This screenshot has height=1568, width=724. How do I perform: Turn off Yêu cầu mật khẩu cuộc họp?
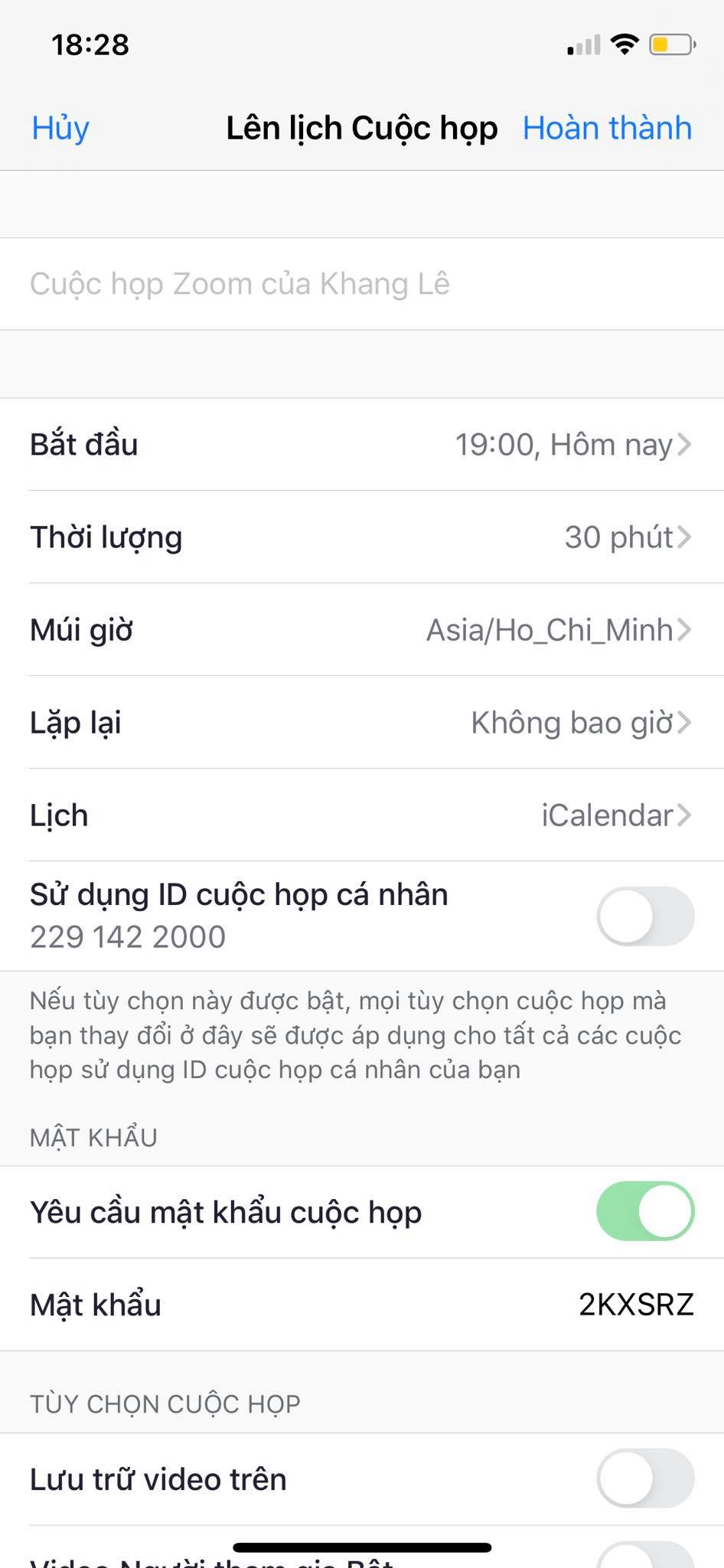(x=645, y=1211)
